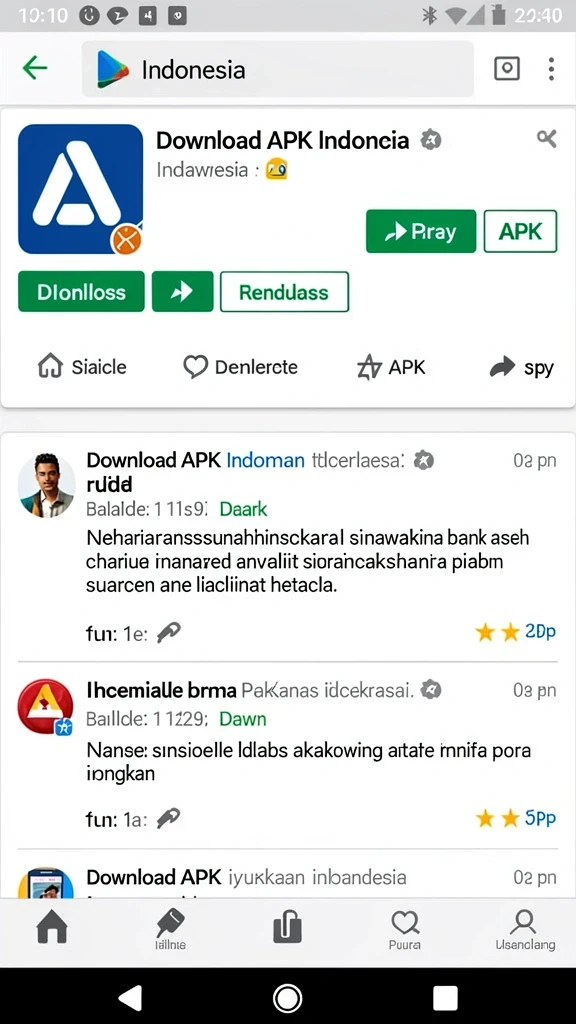This screenshot has width=576, height=1024.
Task: Tap the green Pray button
Action: [x=421, y=231]
